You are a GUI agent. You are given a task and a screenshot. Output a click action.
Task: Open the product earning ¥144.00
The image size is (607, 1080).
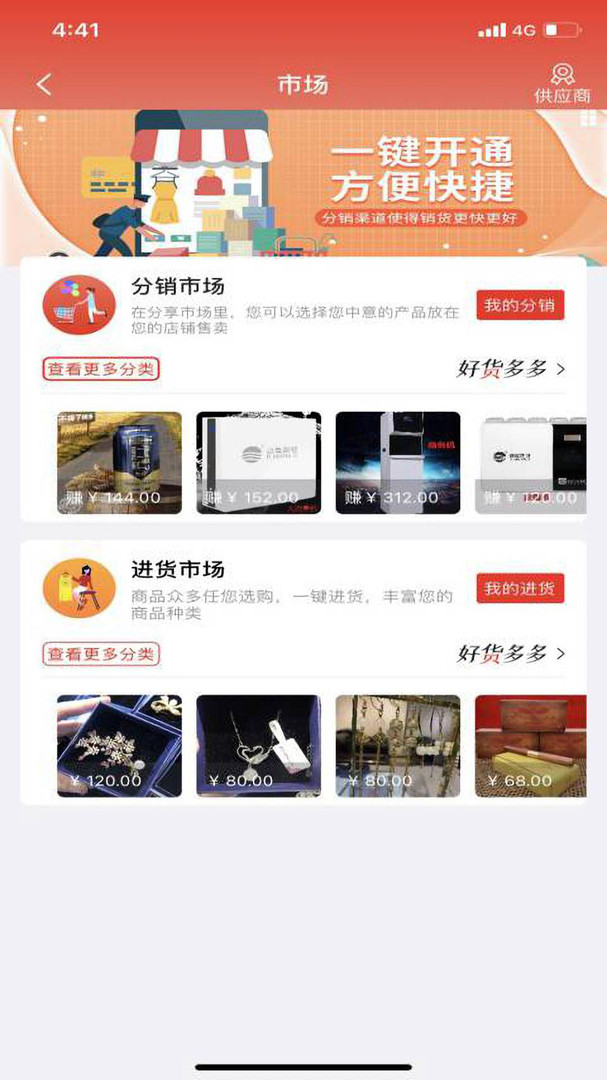click(x=119, y=463)
